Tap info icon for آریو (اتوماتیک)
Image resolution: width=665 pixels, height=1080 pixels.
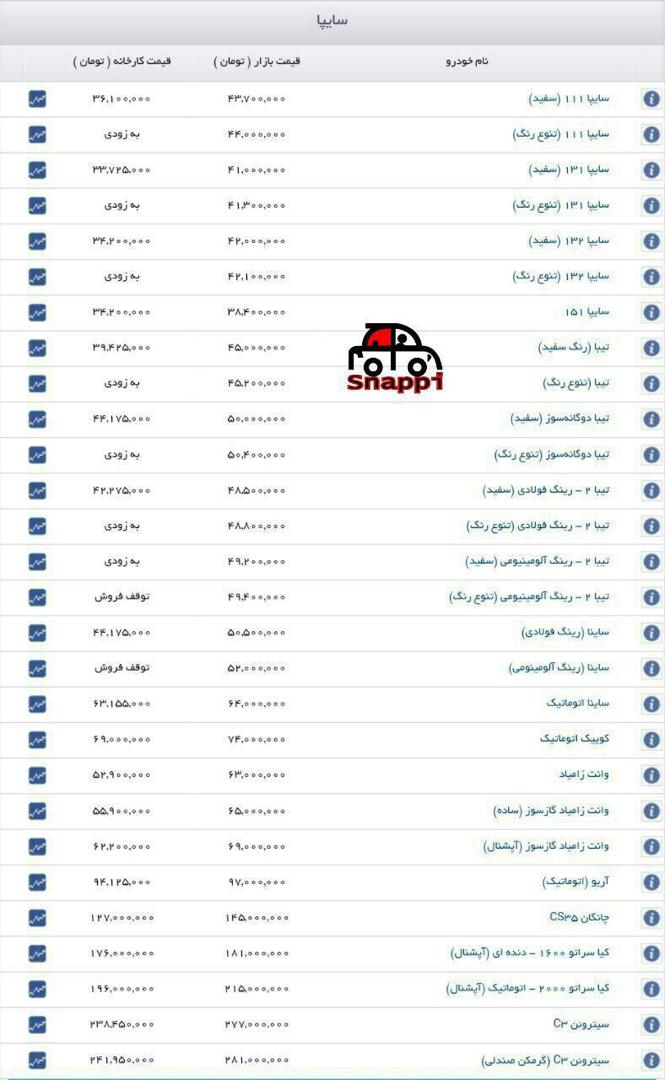point(651,882)
